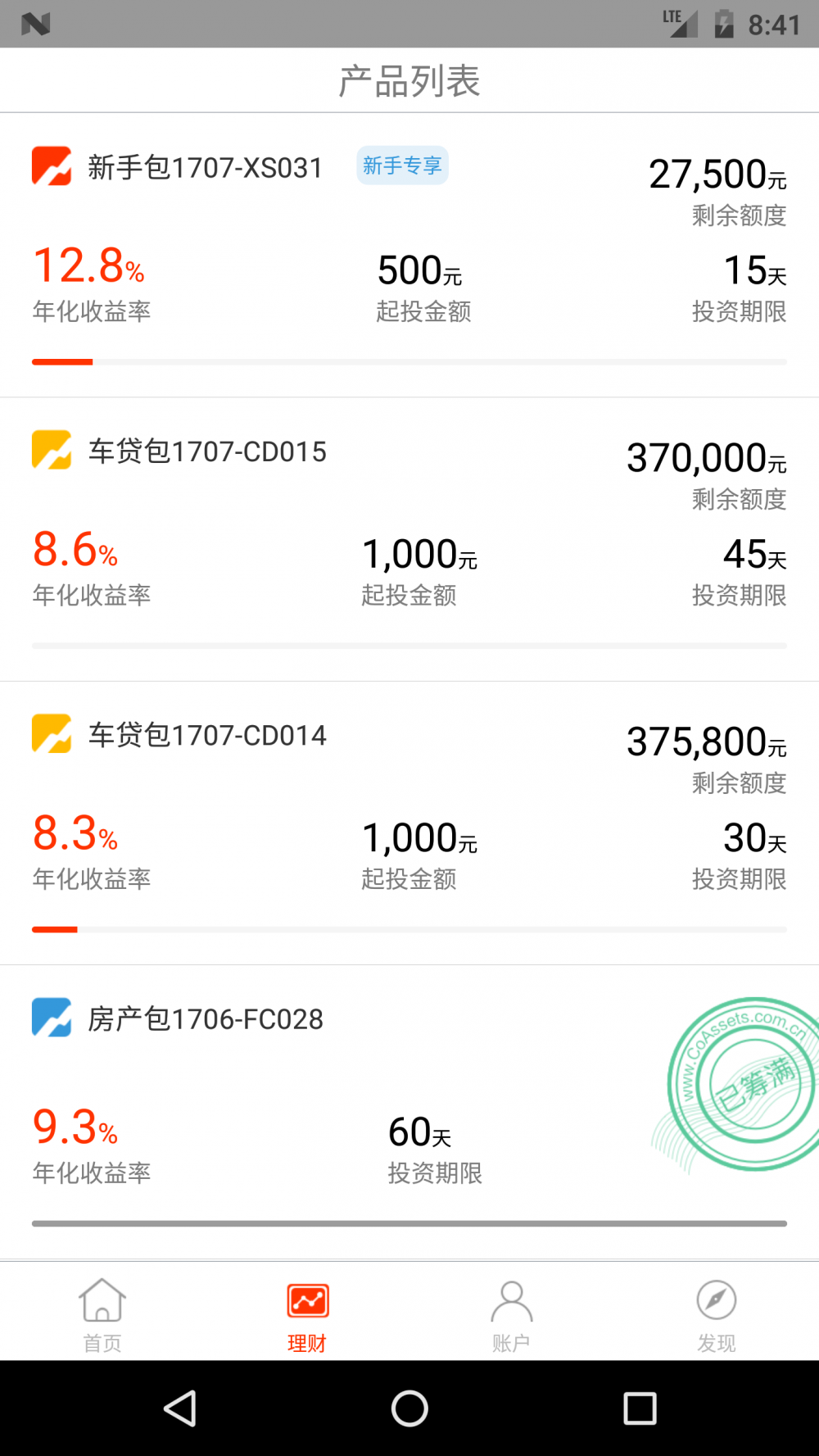Open product 车贷包1707-CD014
Screen dimensions: 819x1456
pyautogui.click(x=409, y=823)
